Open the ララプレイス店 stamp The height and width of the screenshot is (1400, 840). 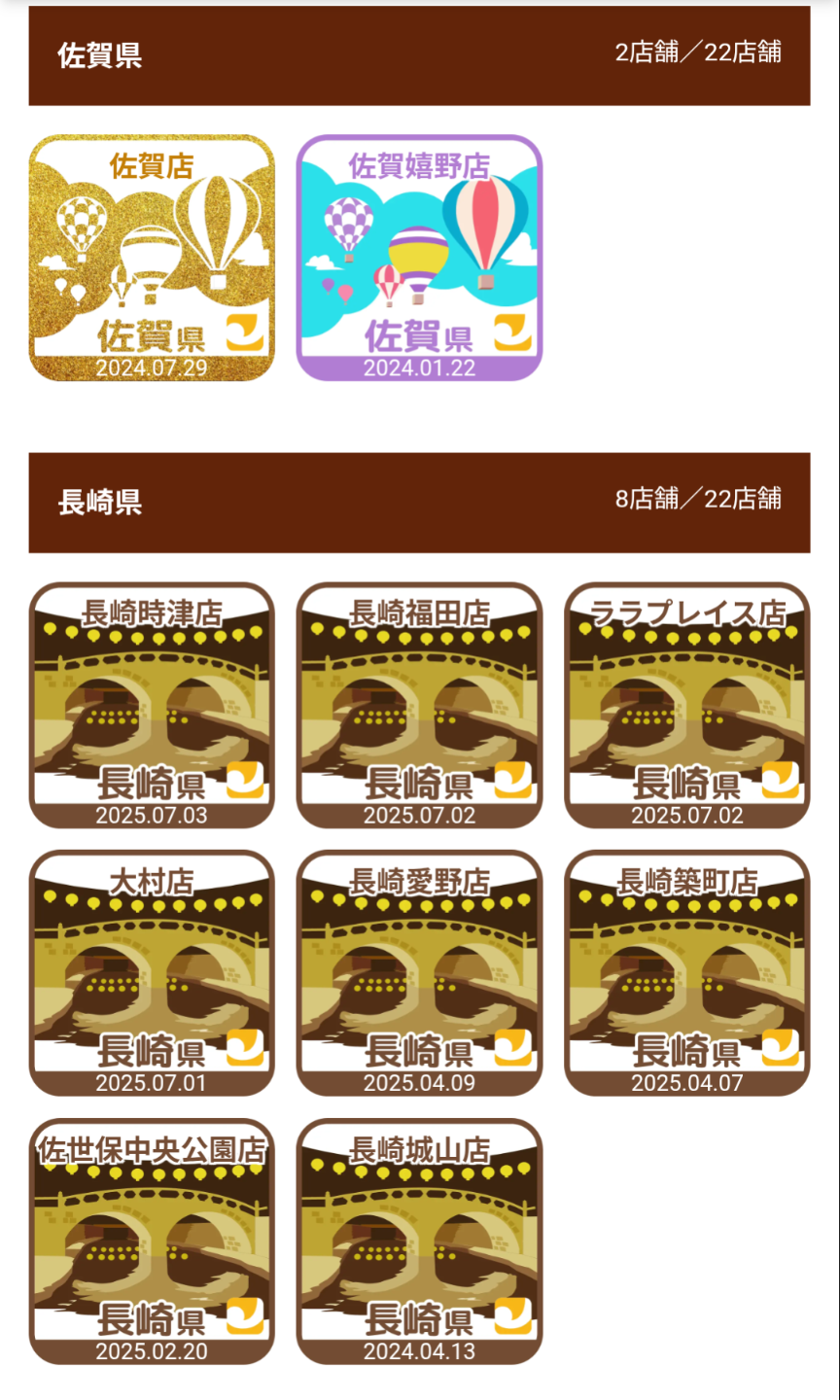coord(686,705)
